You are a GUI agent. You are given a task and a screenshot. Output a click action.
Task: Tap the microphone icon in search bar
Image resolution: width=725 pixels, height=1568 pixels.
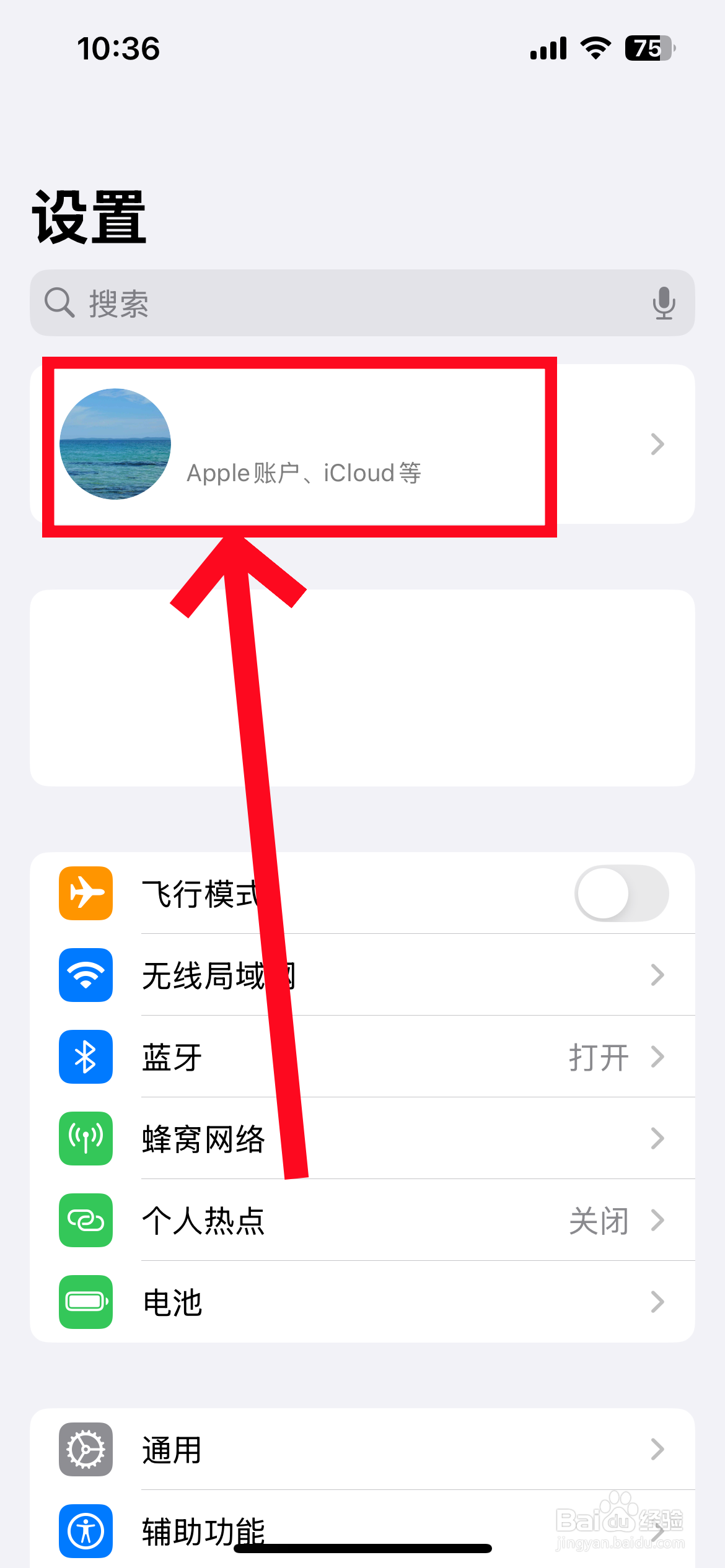(x=664, y=303)
